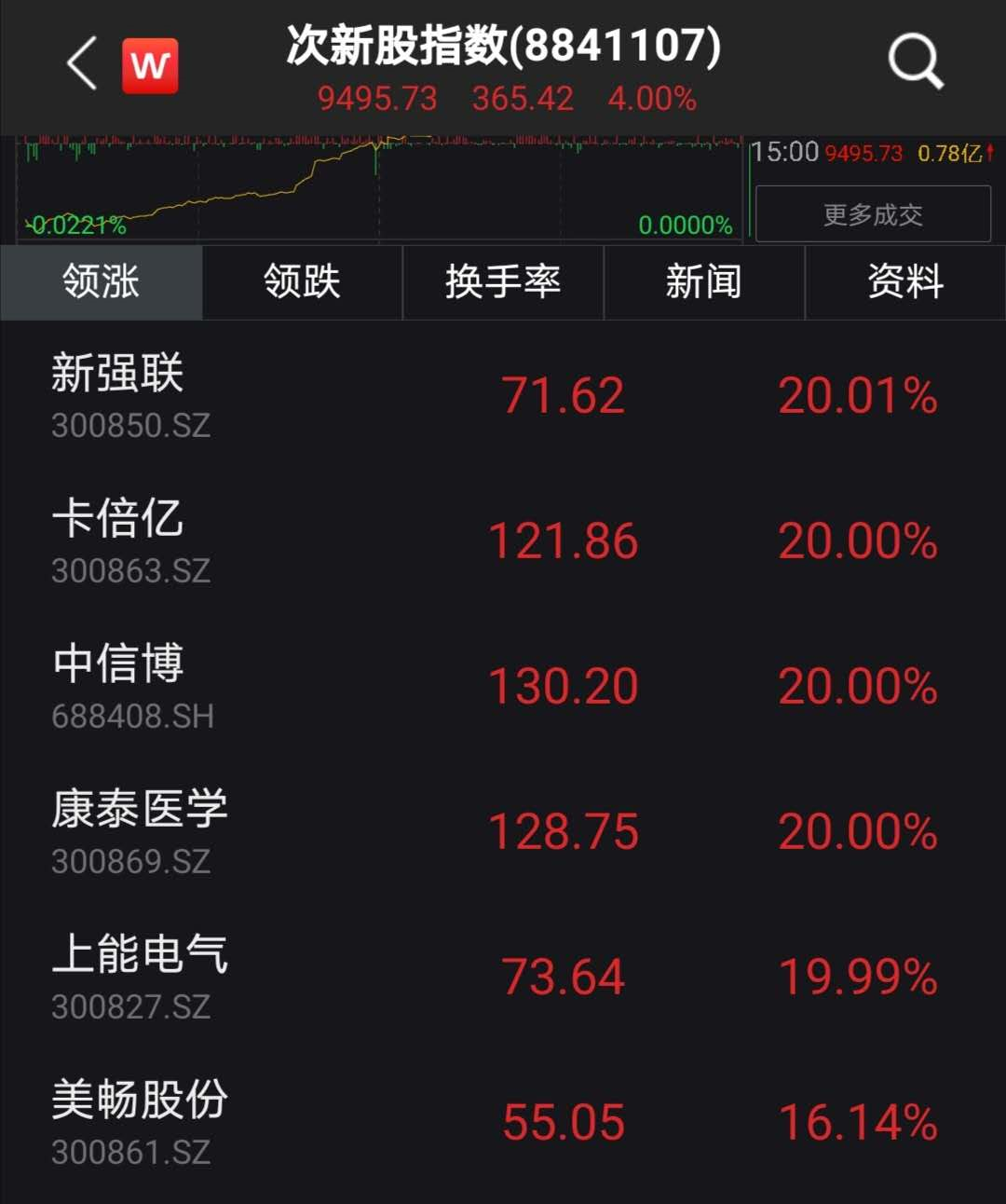Open stock 卡倍亿 300863.SZ
Image resolution: width=1006 pixels, height=1204 pixels.
click(503, 541)
